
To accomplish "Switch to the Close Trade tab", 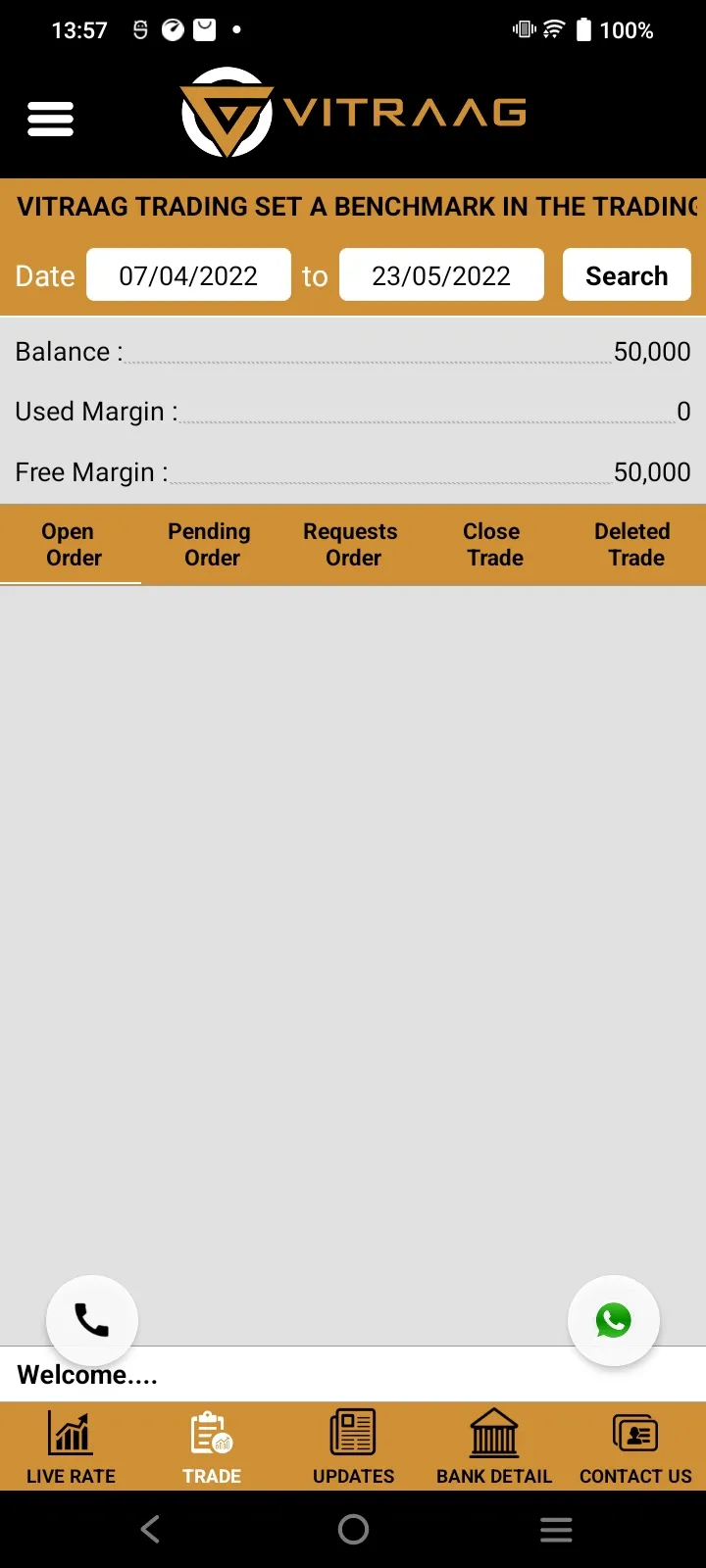I will 494,545.
